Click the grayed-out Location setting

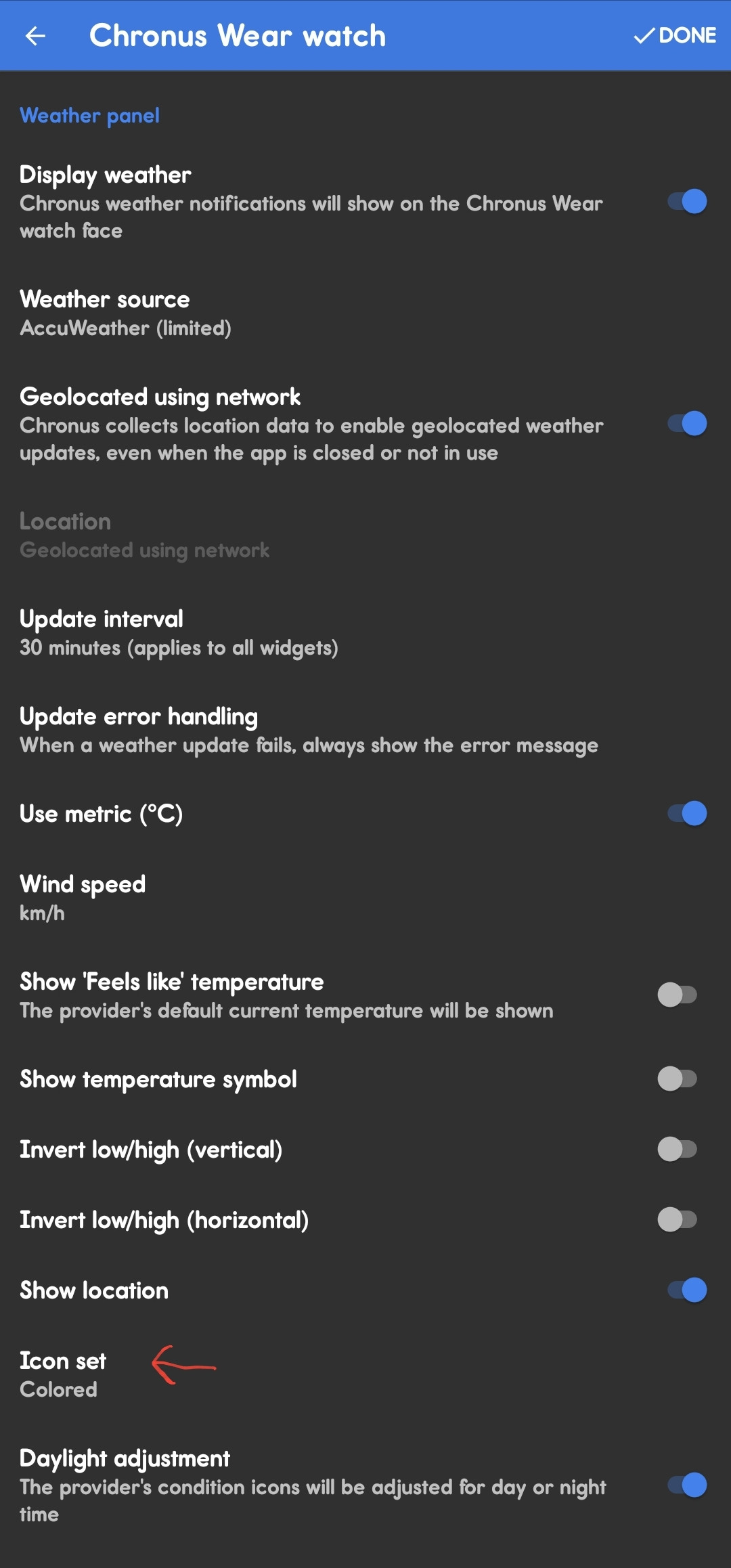(271, 535)
